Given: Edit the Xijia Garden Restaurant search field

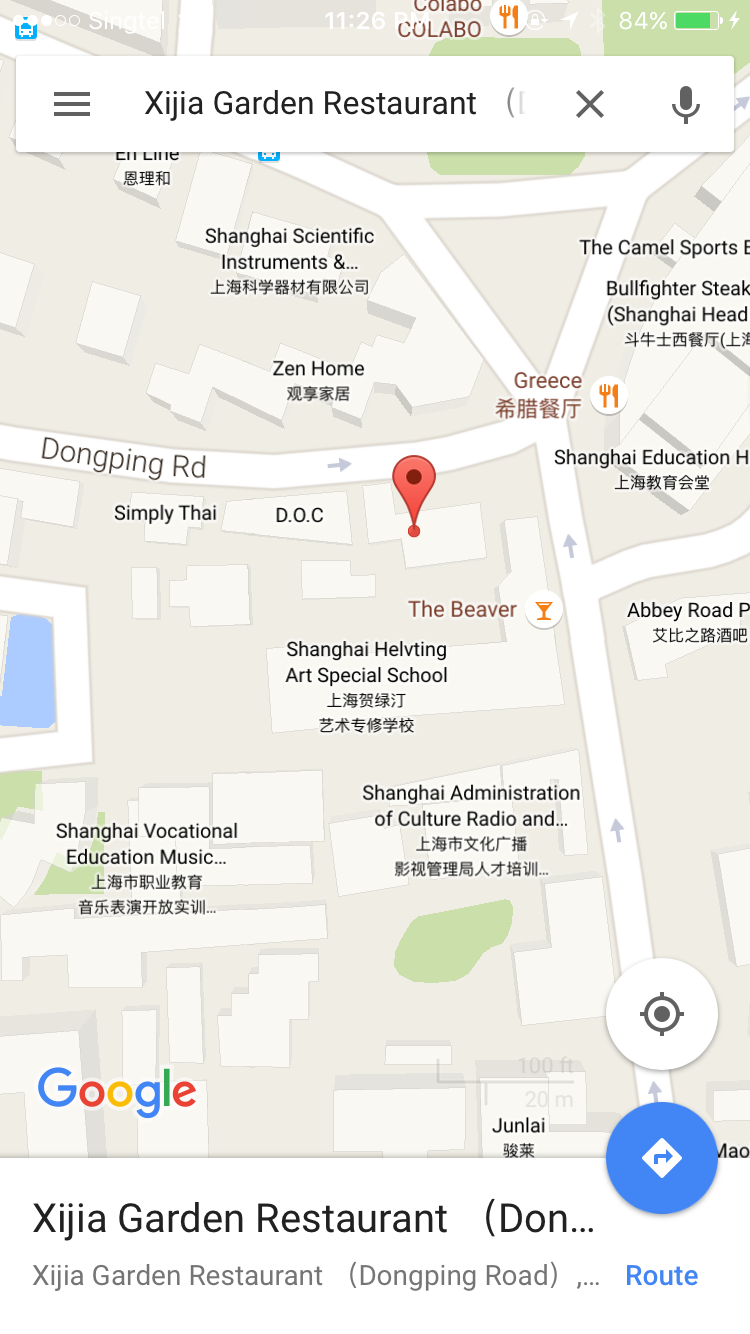Looking at the screenshot, I should (x=320, y=104).
